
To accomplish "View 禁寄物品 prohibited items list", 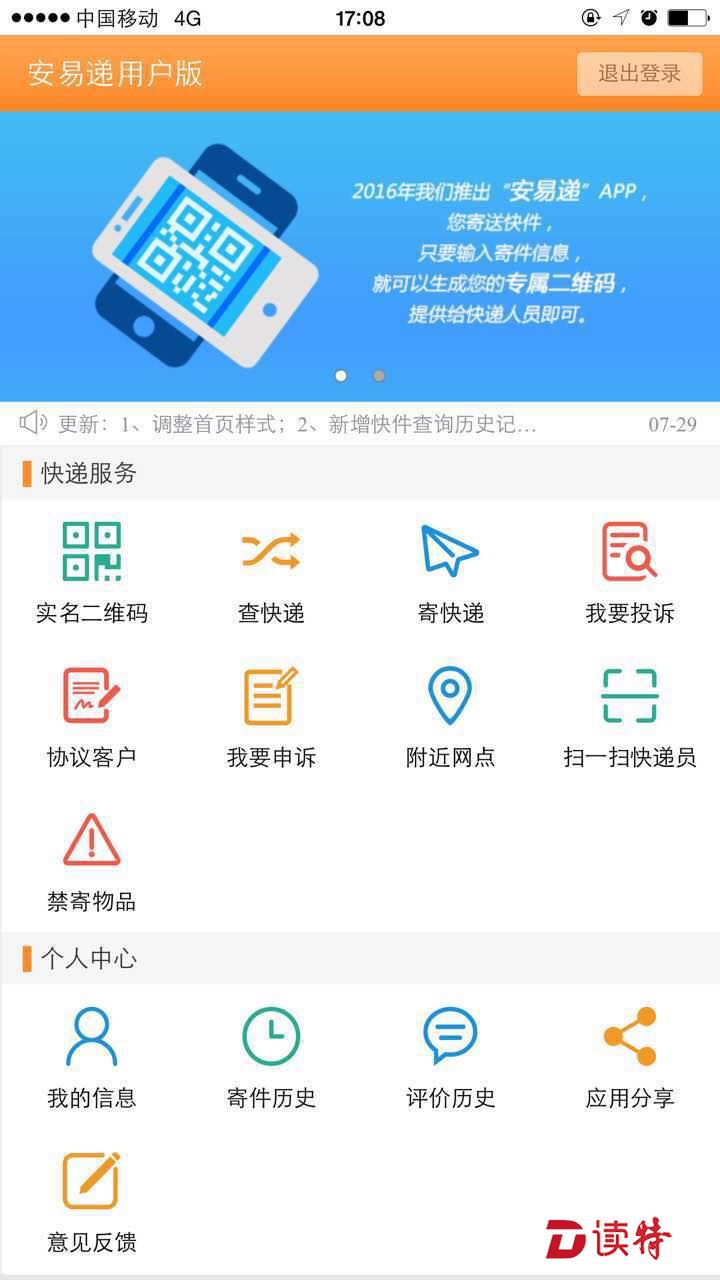I will pos(91,861).
